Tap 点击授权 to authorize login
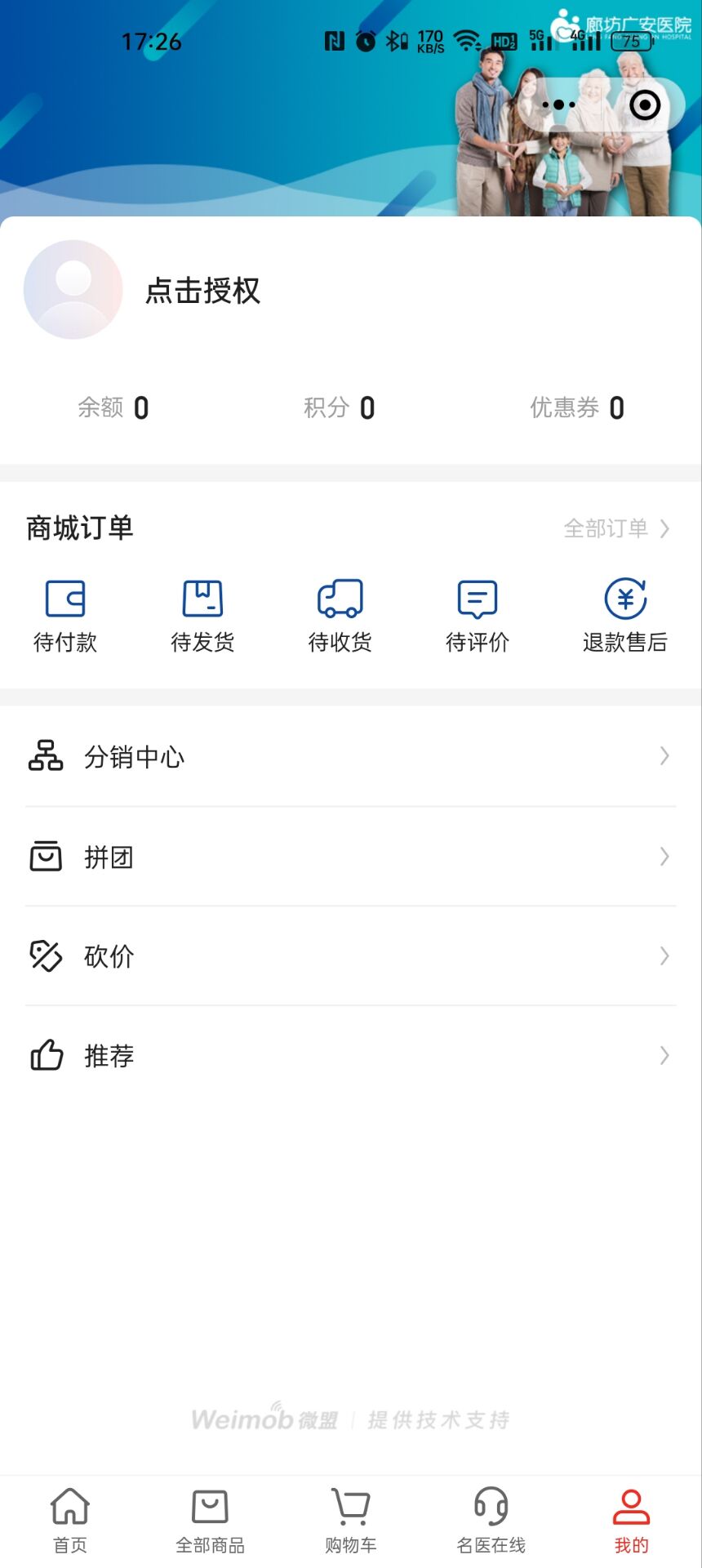The width and height of the screenshot is (702, 1568). (x=202, y=291)
